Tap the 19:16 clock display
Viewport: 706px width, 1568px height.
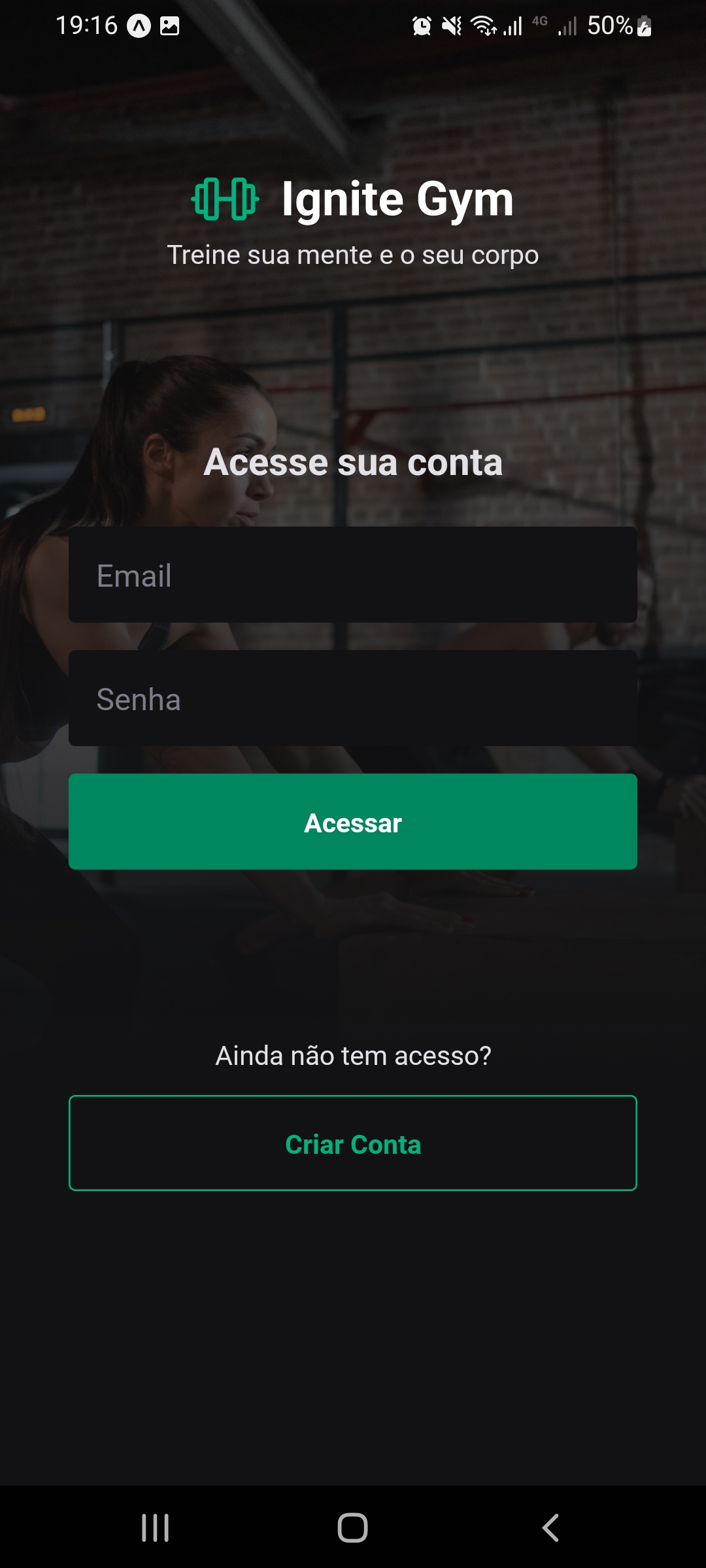pos(86,25)
